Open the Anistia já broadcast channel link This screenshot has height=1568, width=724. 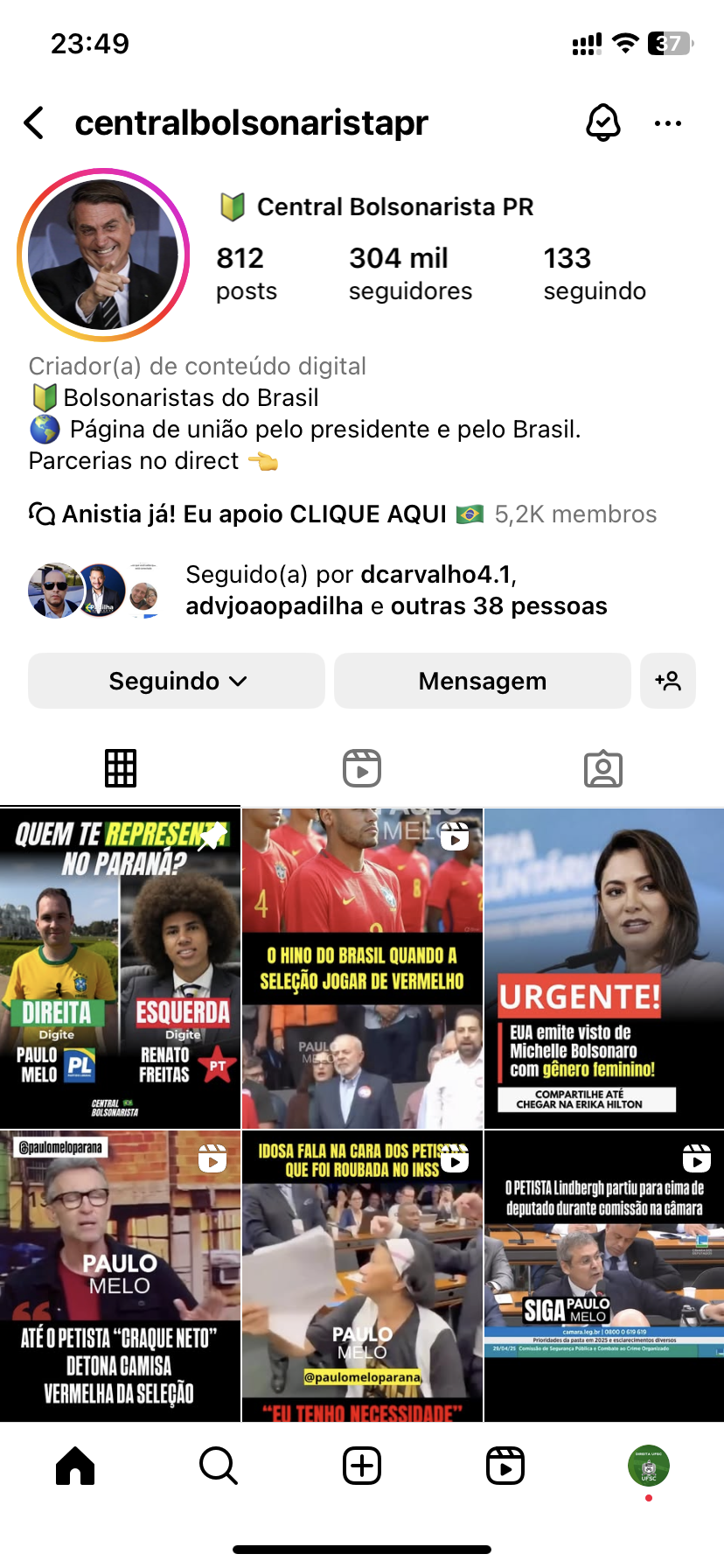coord(254,514)
